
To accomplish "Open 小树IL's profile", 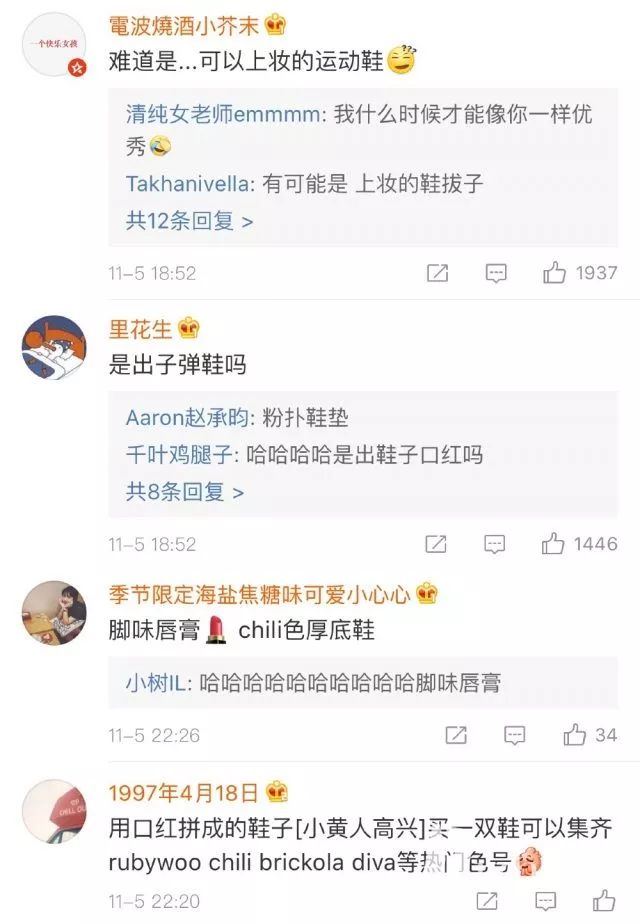I will [156, 684].
